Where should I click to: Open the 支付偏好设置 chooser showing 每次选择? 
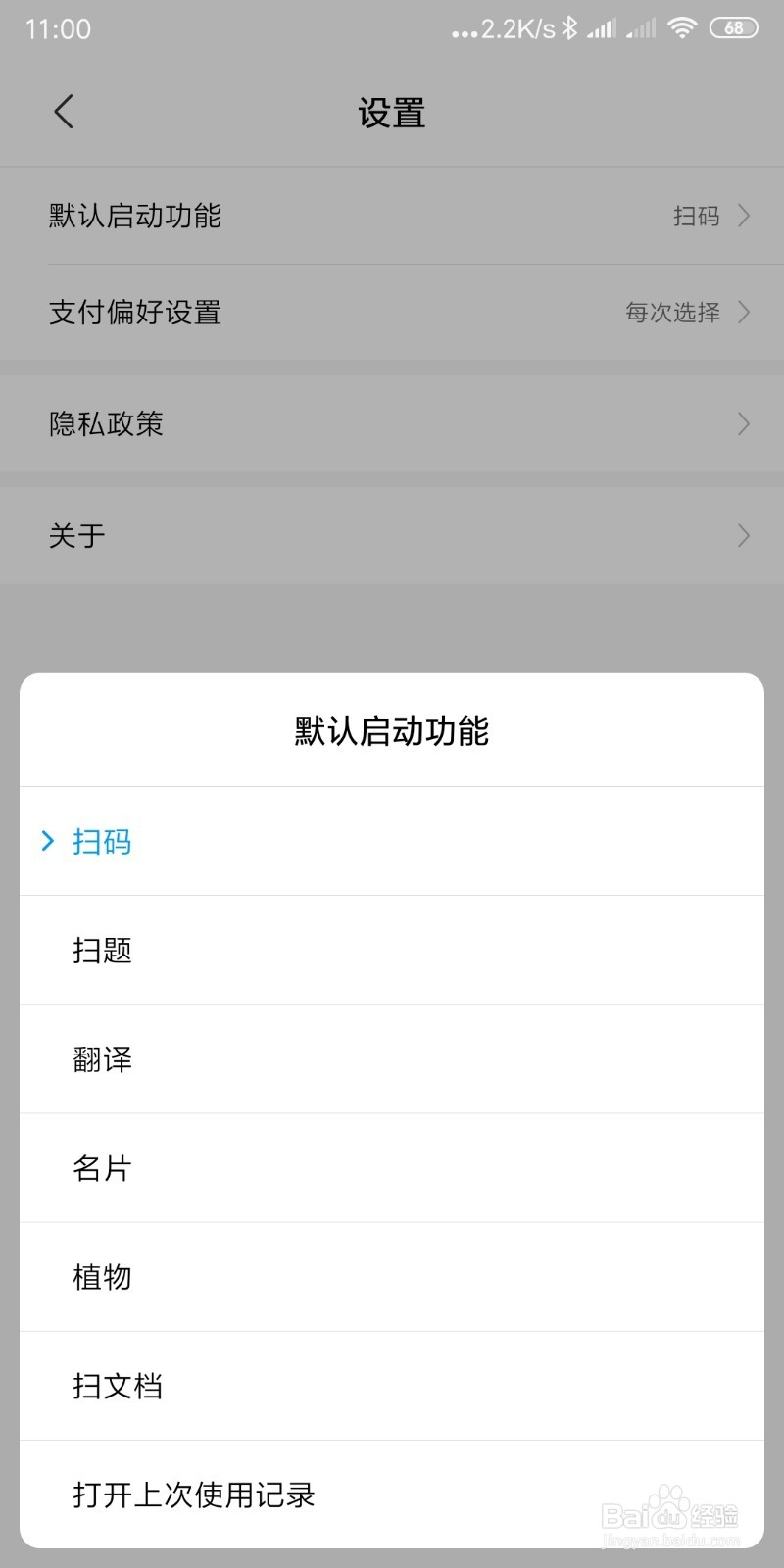tap(392, 313)
